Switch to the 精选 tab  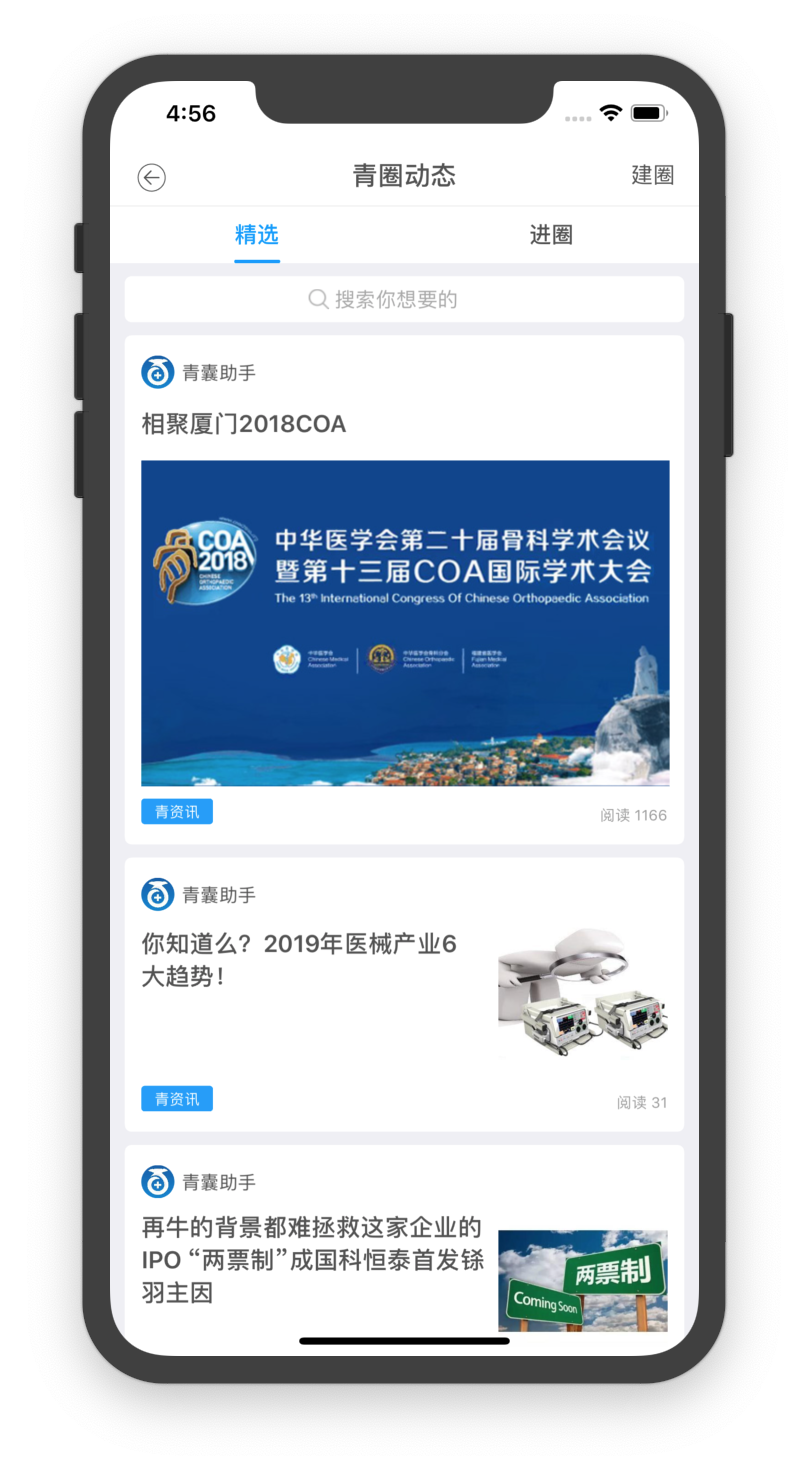pos(257,235)
